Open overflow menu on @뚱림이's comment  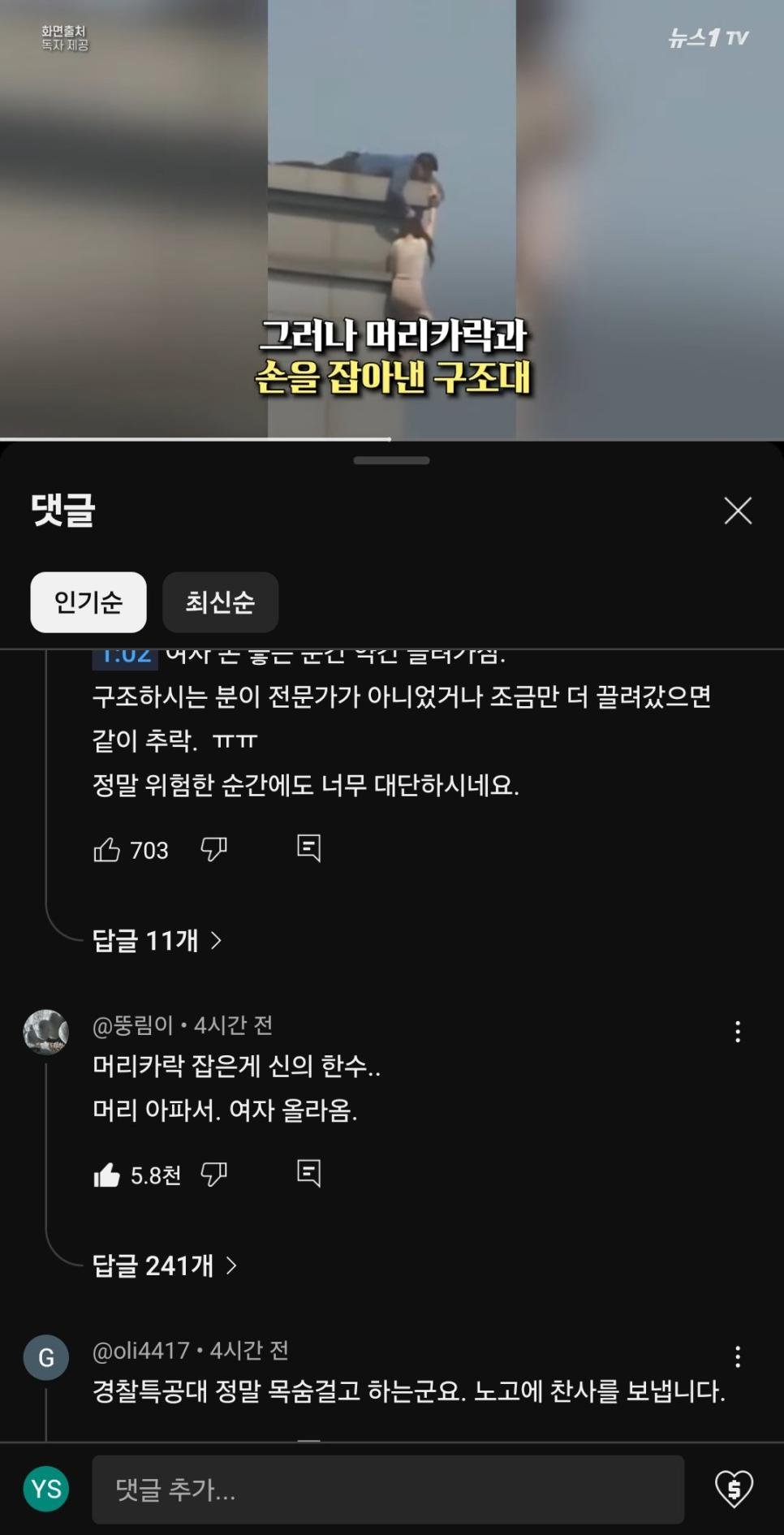point(737,1032)
